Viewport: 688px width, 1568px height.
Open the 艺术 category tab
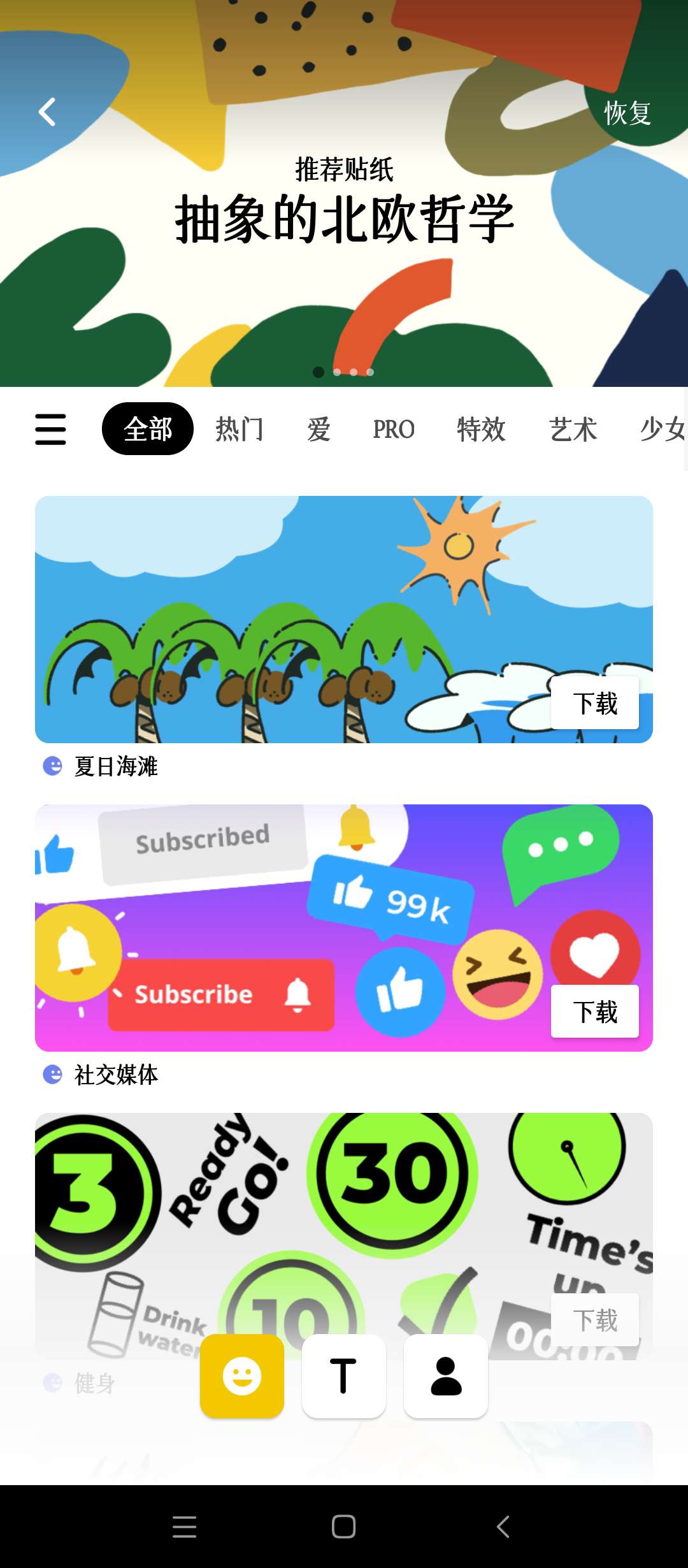point(573,429)
